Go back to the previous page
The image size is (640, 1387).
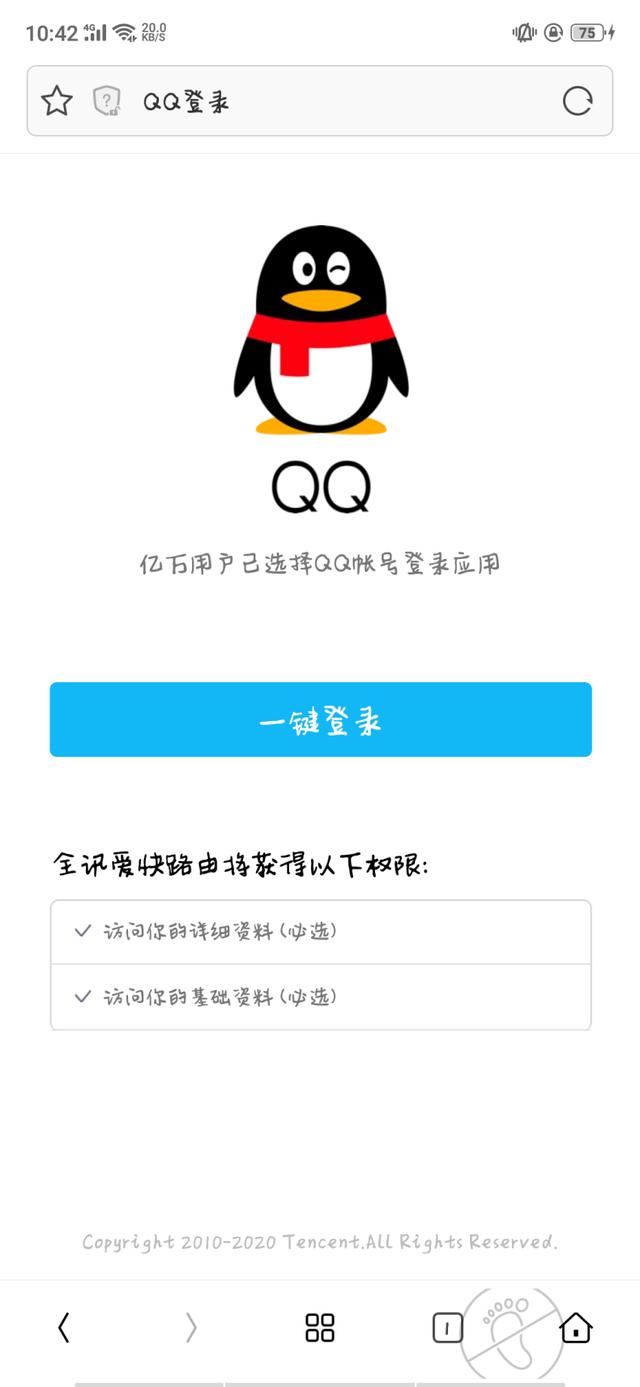[x=64, y=1328]
